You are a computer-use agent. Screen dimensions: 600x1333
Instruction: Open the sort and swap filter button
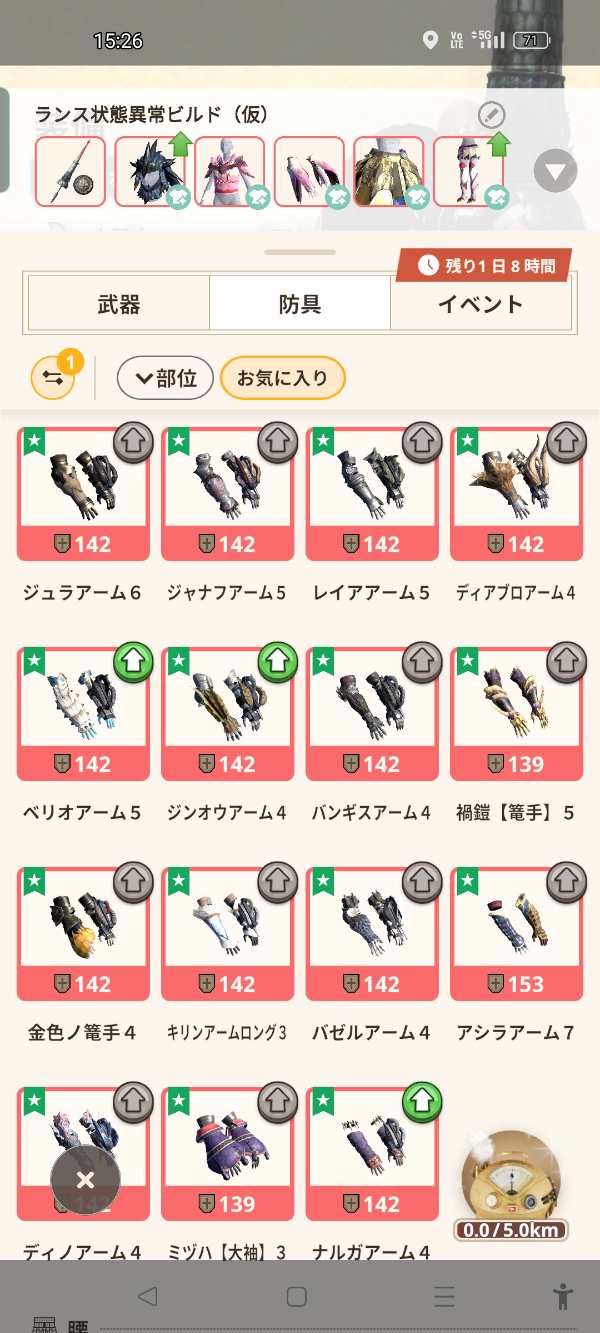click(53, 379)
